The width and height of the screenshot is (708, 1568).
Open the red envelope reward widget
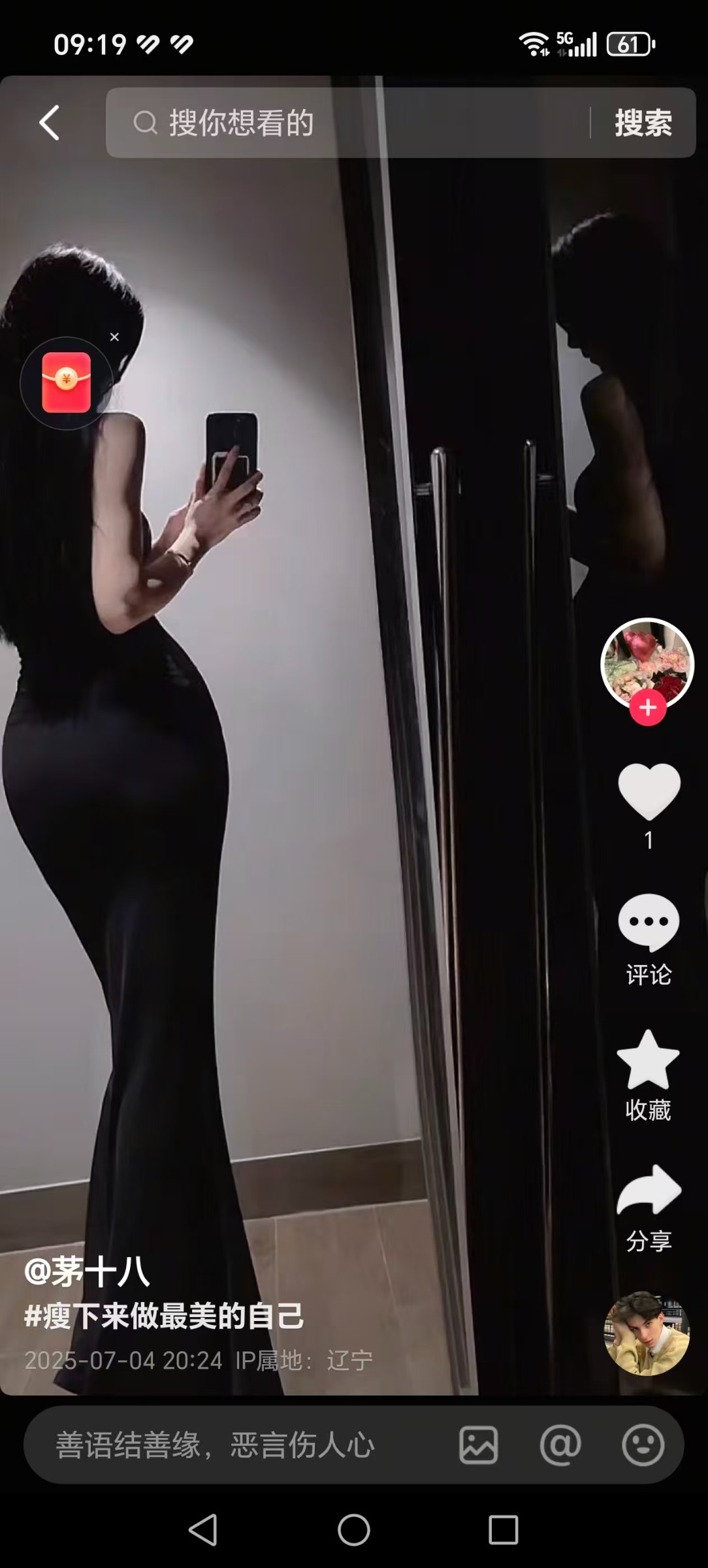coord(66,383)
